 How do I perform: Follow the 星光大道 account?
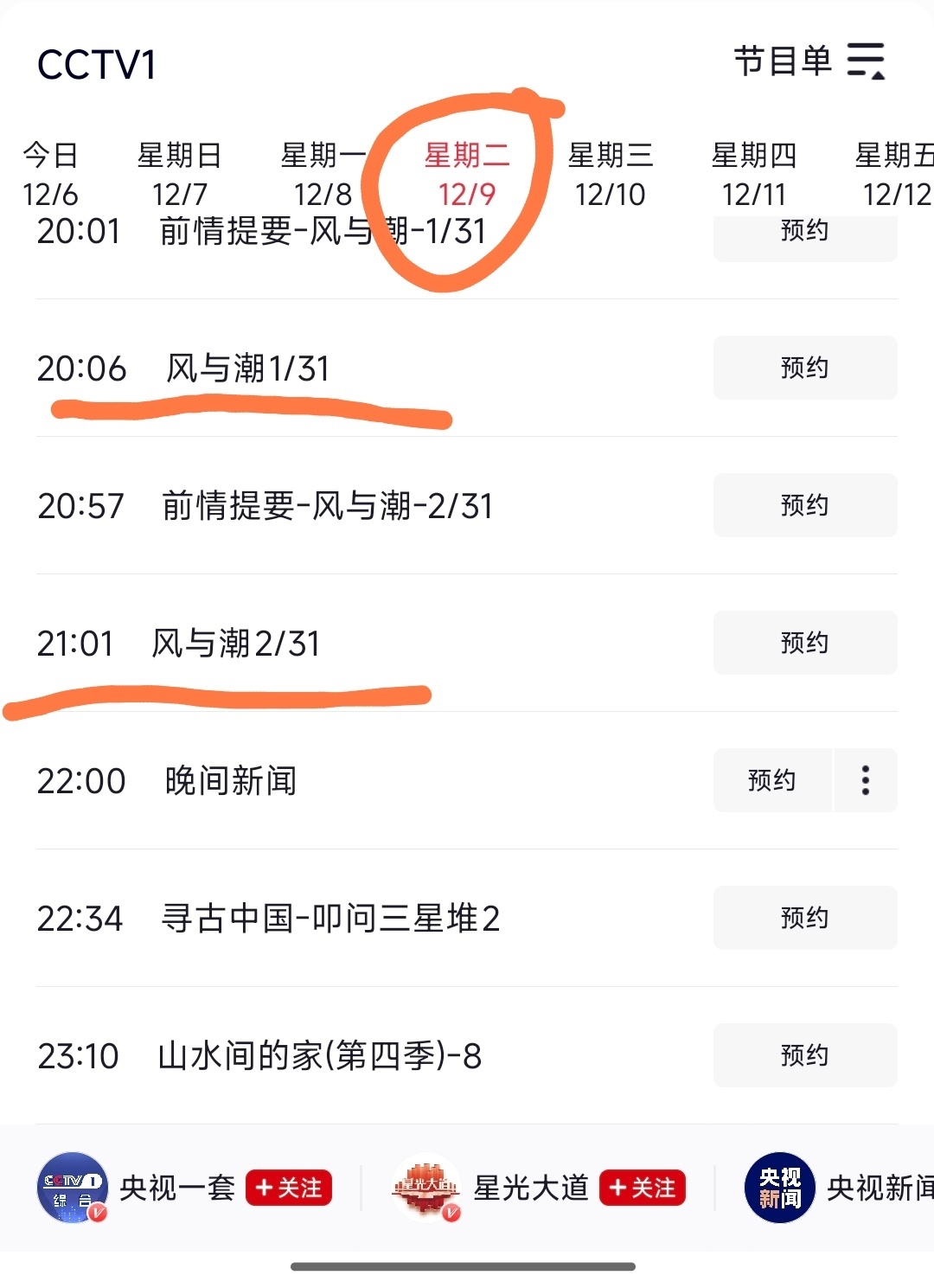(x=642, y=1188)
